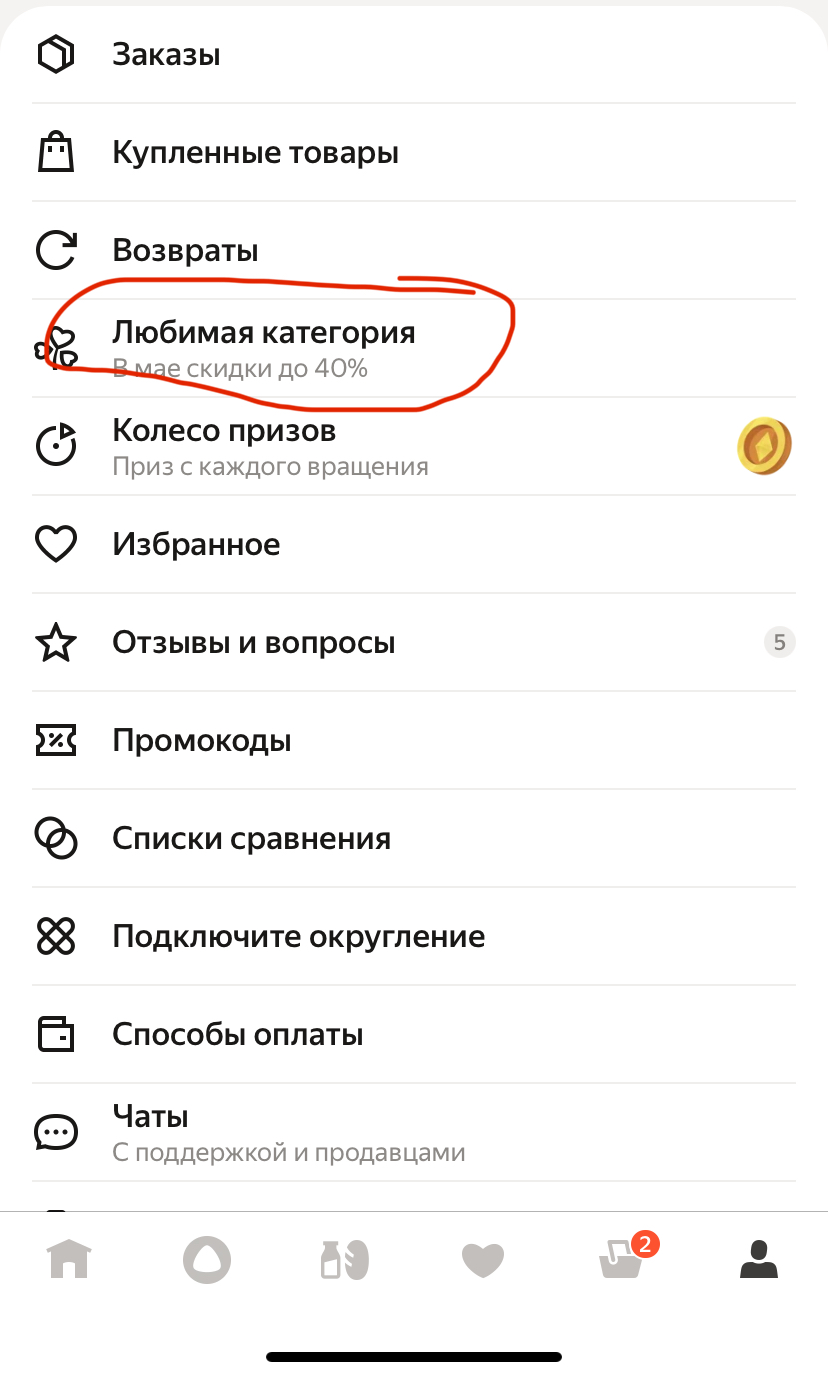Go to Возвраты
This screenshot has width=828, height=1378.
[x=414, y=250]
